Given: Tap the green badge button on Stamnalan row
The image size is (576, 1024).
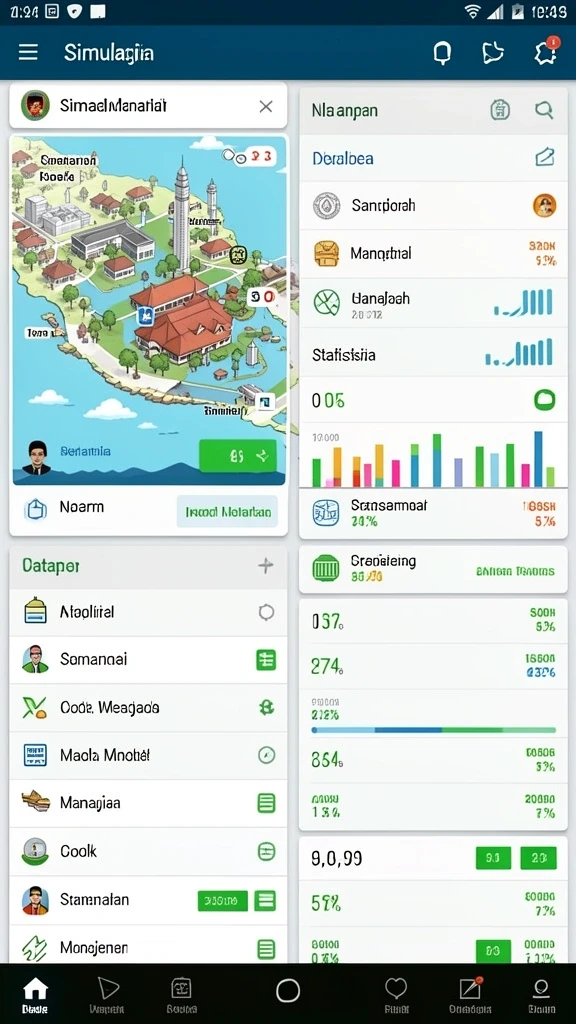Looking at the screenshot, I should click(223, 901).
